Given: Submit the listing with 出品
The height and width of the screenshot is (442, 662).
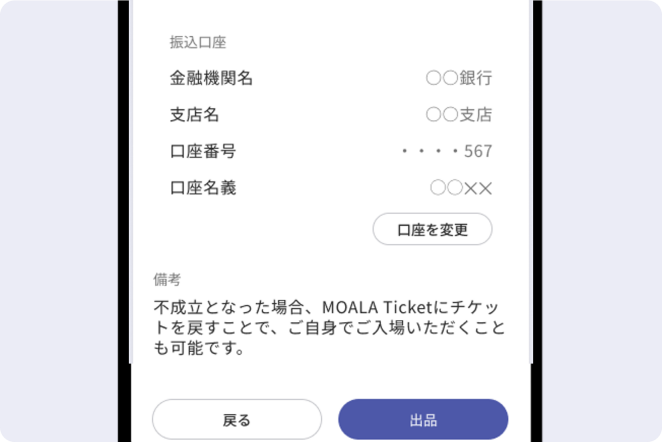Looking at the screenshot, I should [423, 420].
